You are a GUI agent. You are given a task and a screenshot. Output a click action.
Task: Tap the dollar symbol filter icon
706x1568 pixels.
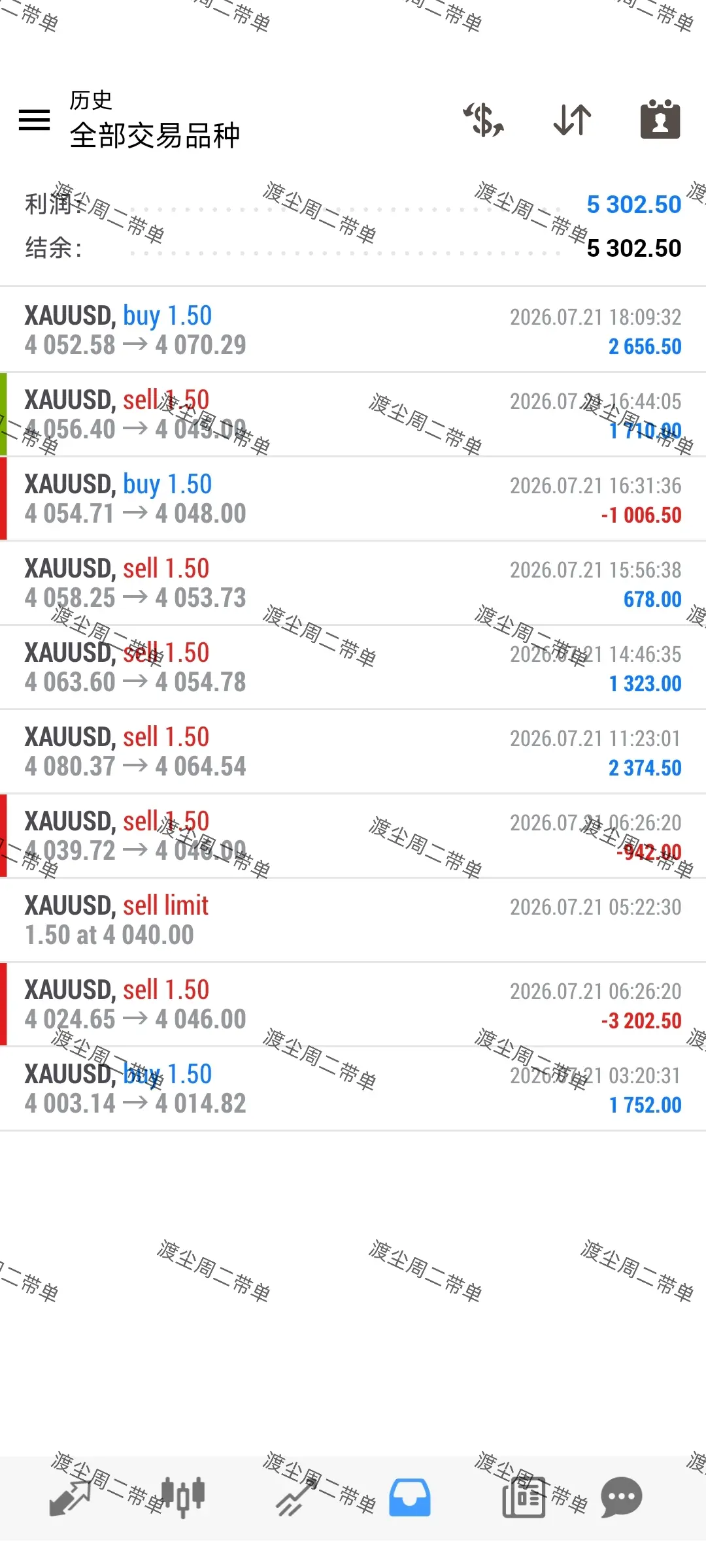tap(484, 120)
